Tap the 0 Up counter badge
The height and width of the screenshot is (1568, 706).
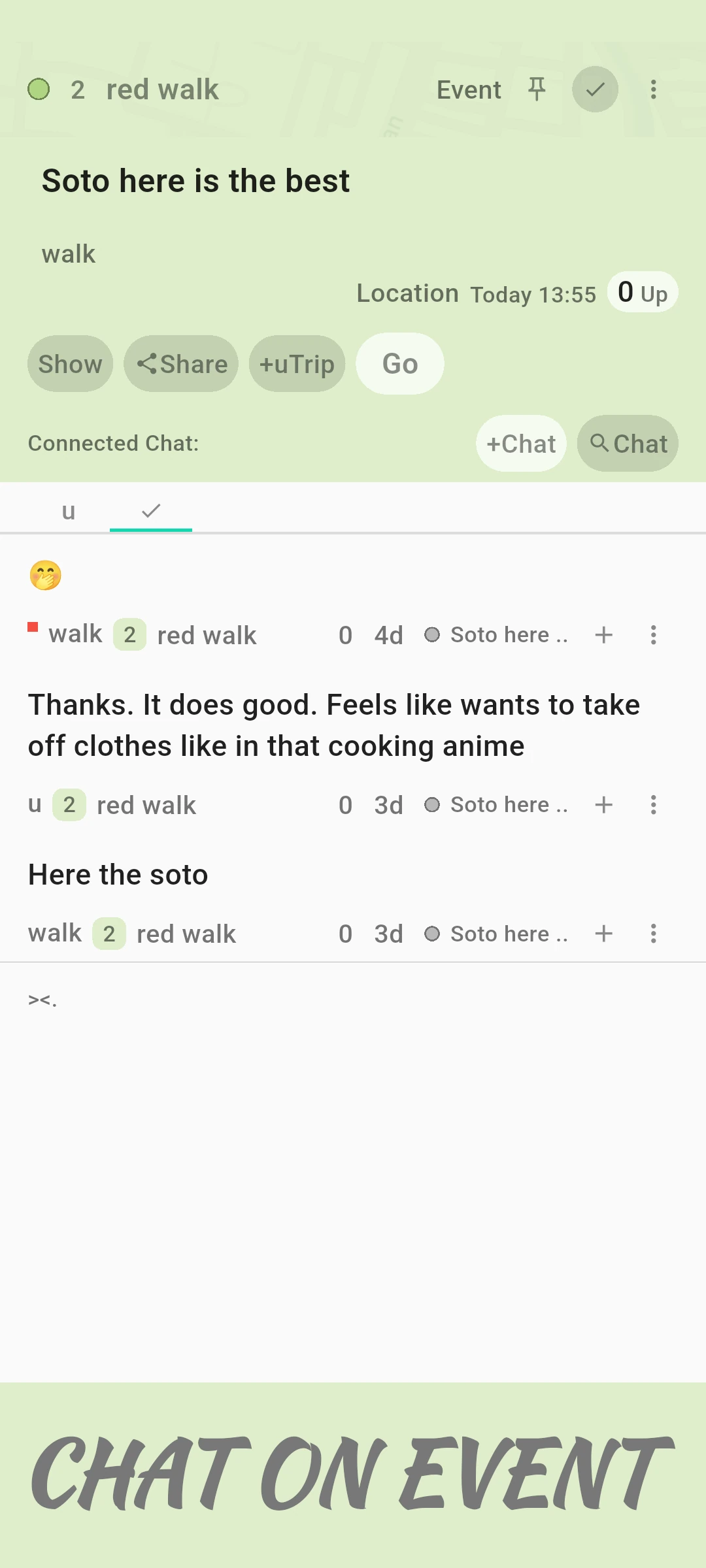click(642, 293)
